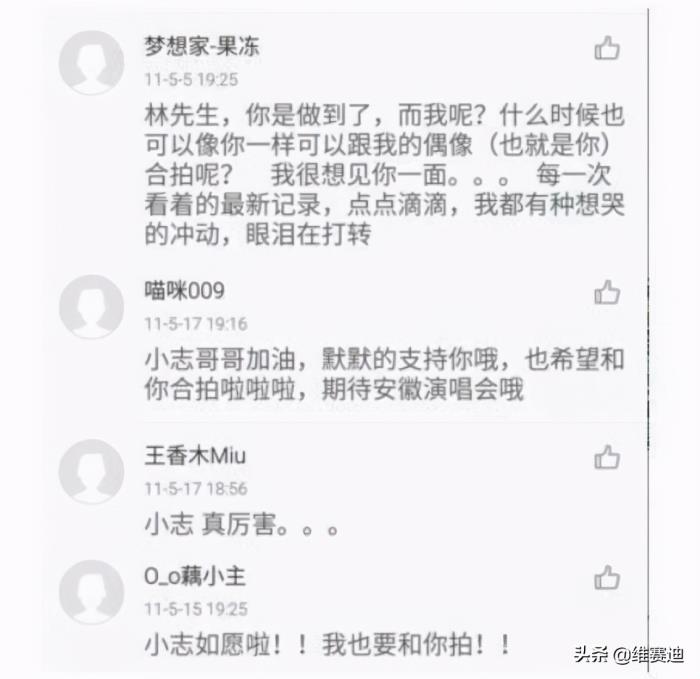Like the comment by O_o藕小主

click(x=607, y=577)
